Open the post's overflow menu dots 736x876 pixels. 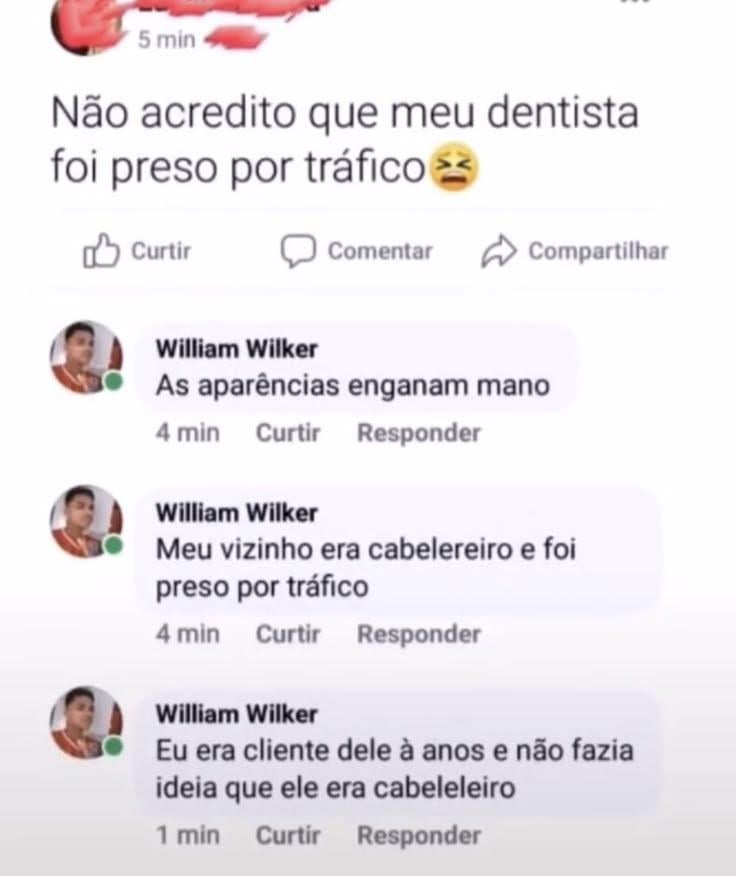tap(634, 3)
